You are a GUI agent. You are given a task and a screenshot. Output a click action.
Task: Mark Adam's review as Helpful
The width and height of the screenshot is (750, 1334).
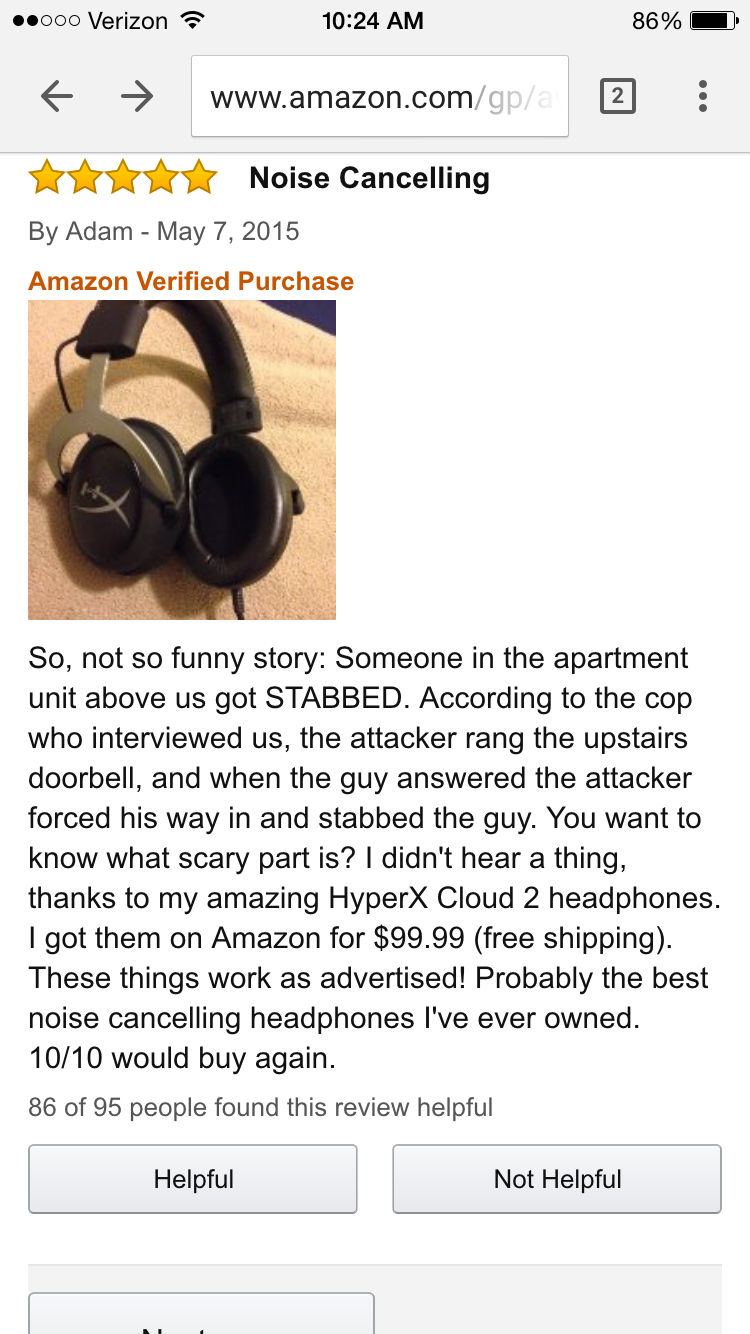coord(193,1179)
